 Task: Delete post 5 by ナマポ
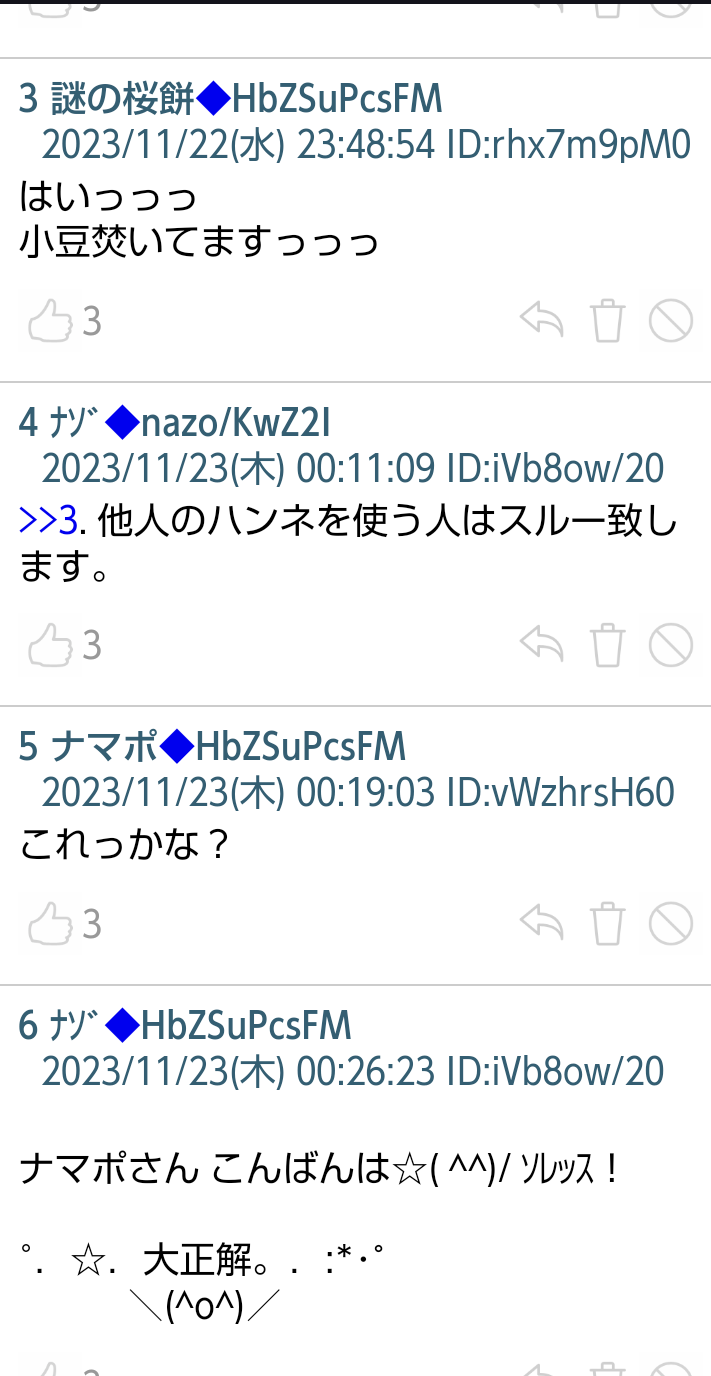coord(607,925)
